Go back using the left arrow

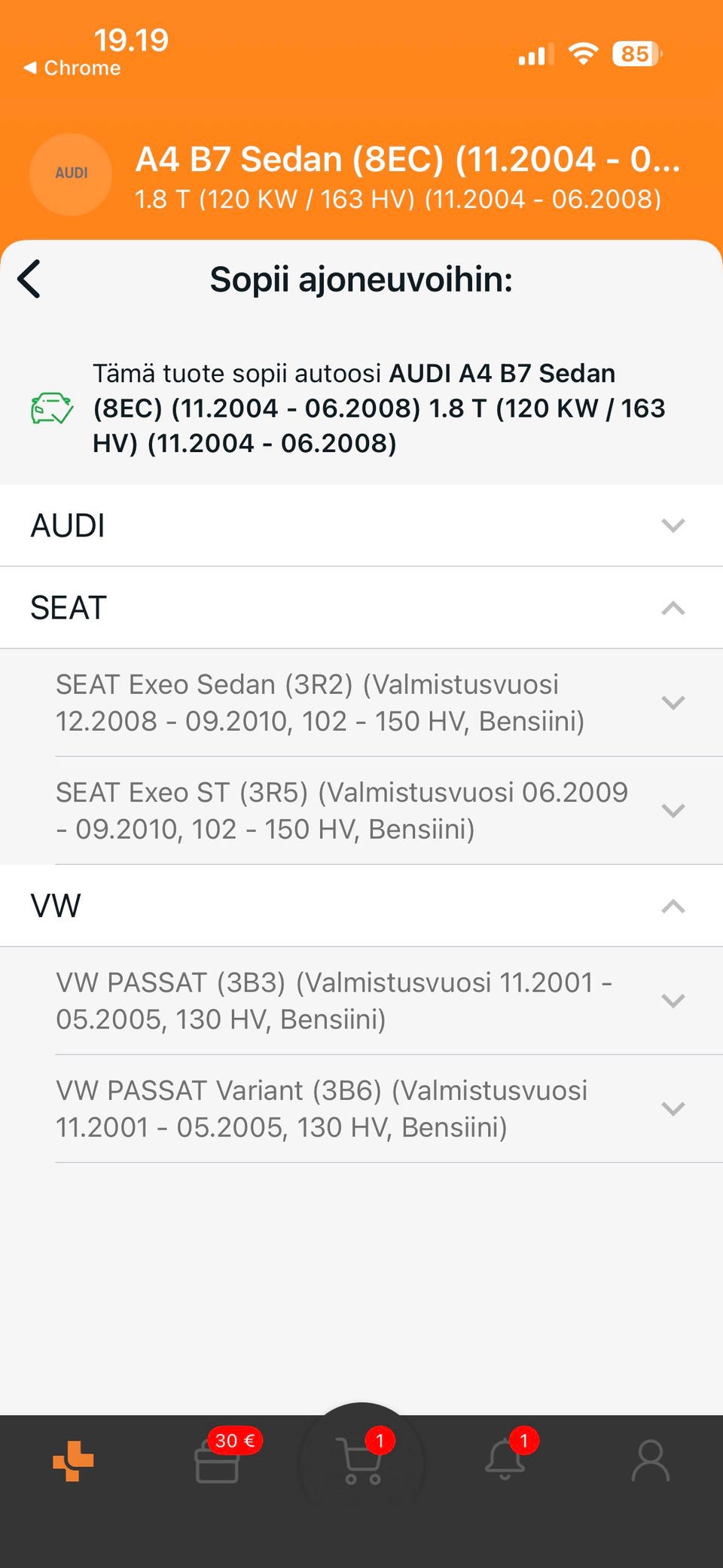click(x=29, y=280)
